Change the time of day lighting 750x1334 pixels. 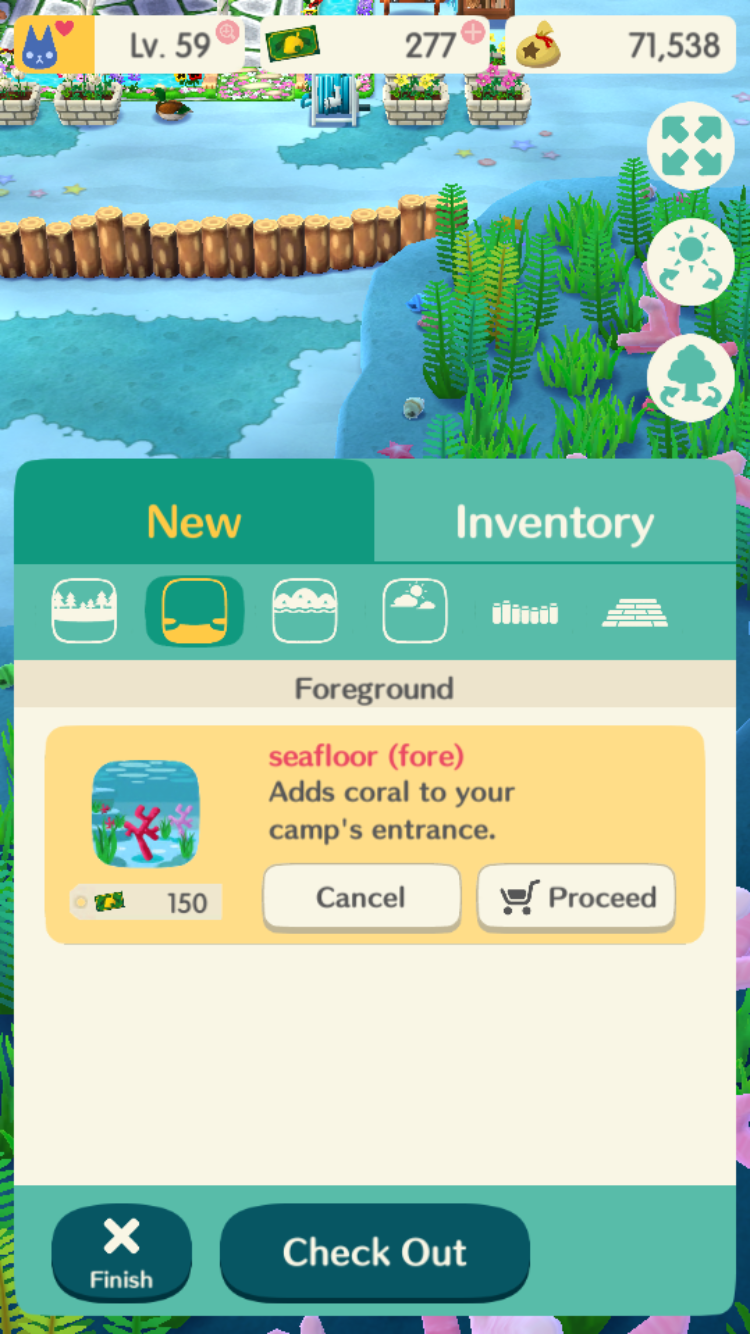[x=691, y=263]
